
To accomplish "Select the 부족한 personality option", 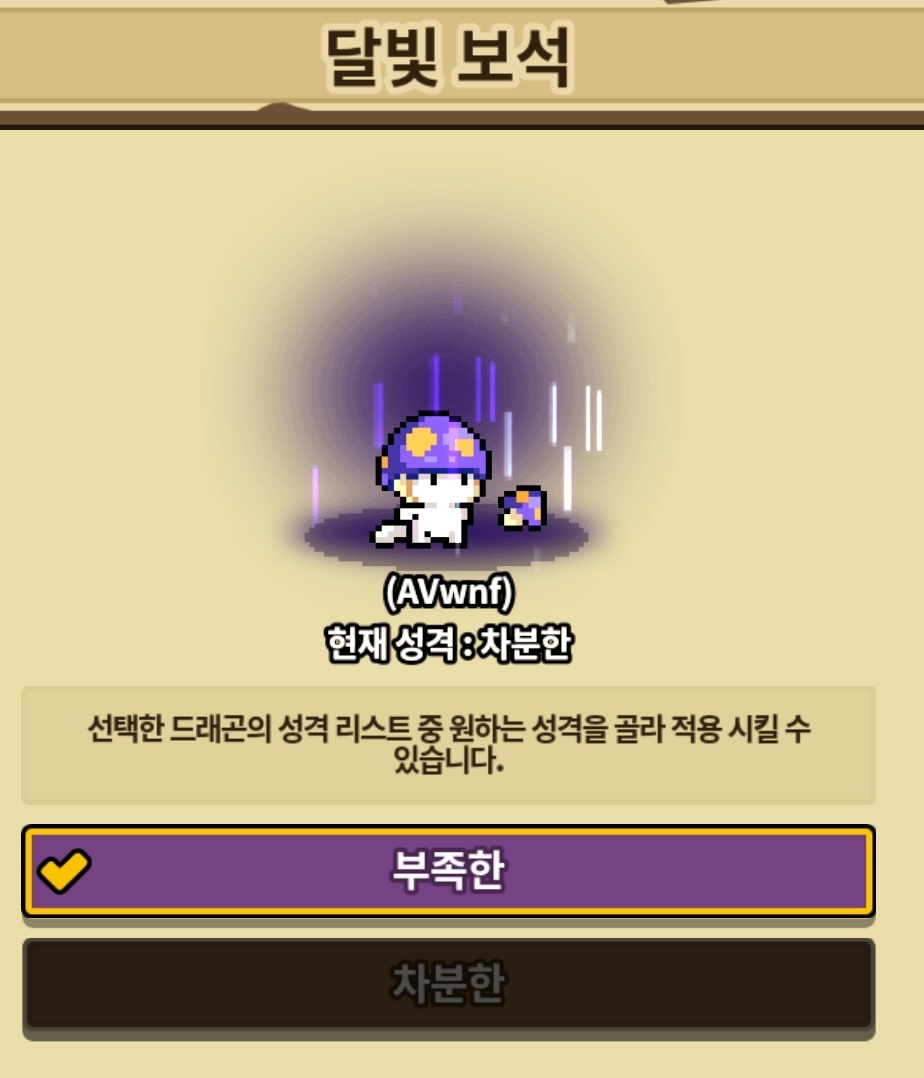I will (x=448, y=871).
